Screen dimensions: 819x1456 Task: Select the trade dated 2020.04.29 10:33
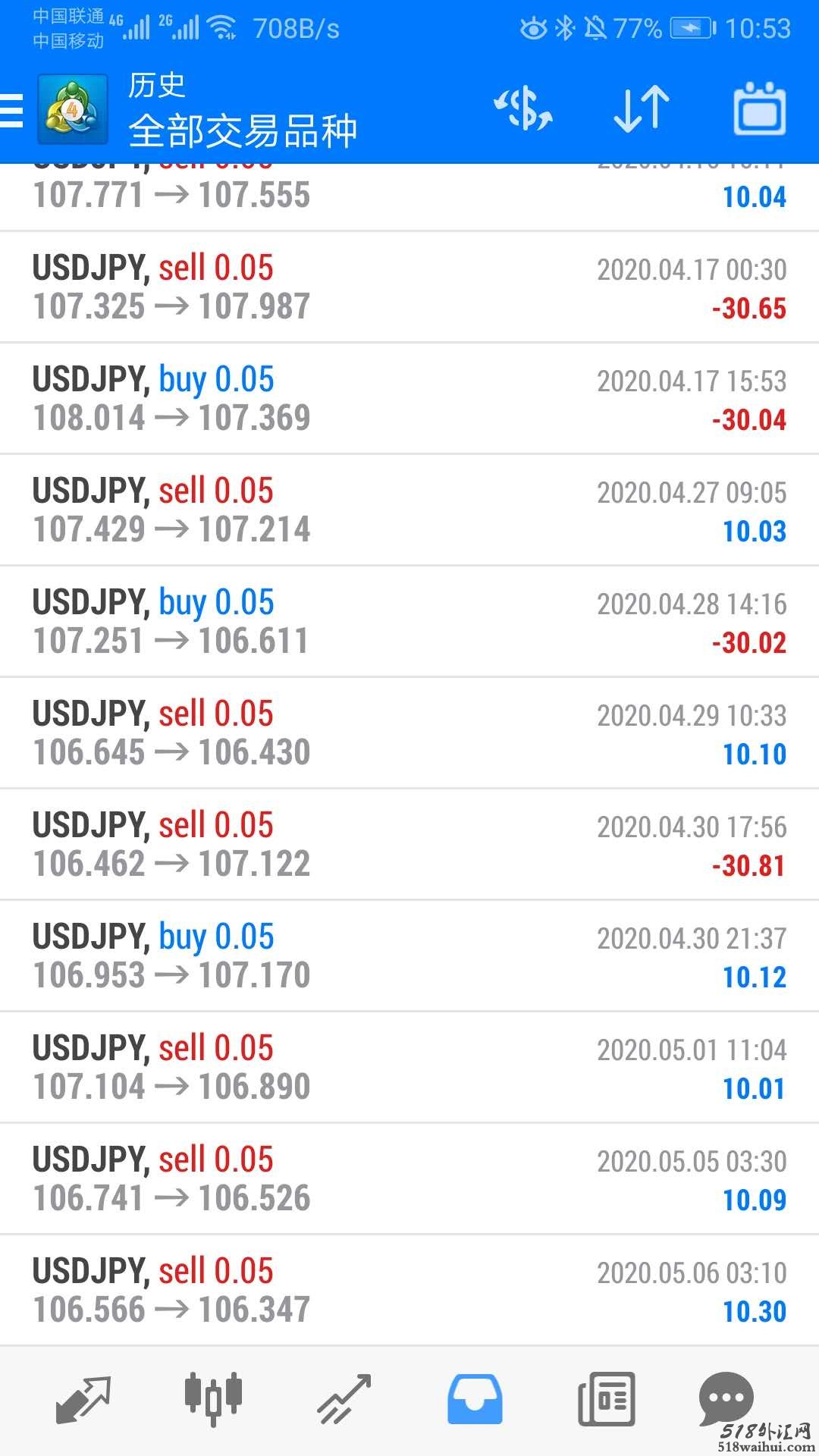[x=409, y=733]
